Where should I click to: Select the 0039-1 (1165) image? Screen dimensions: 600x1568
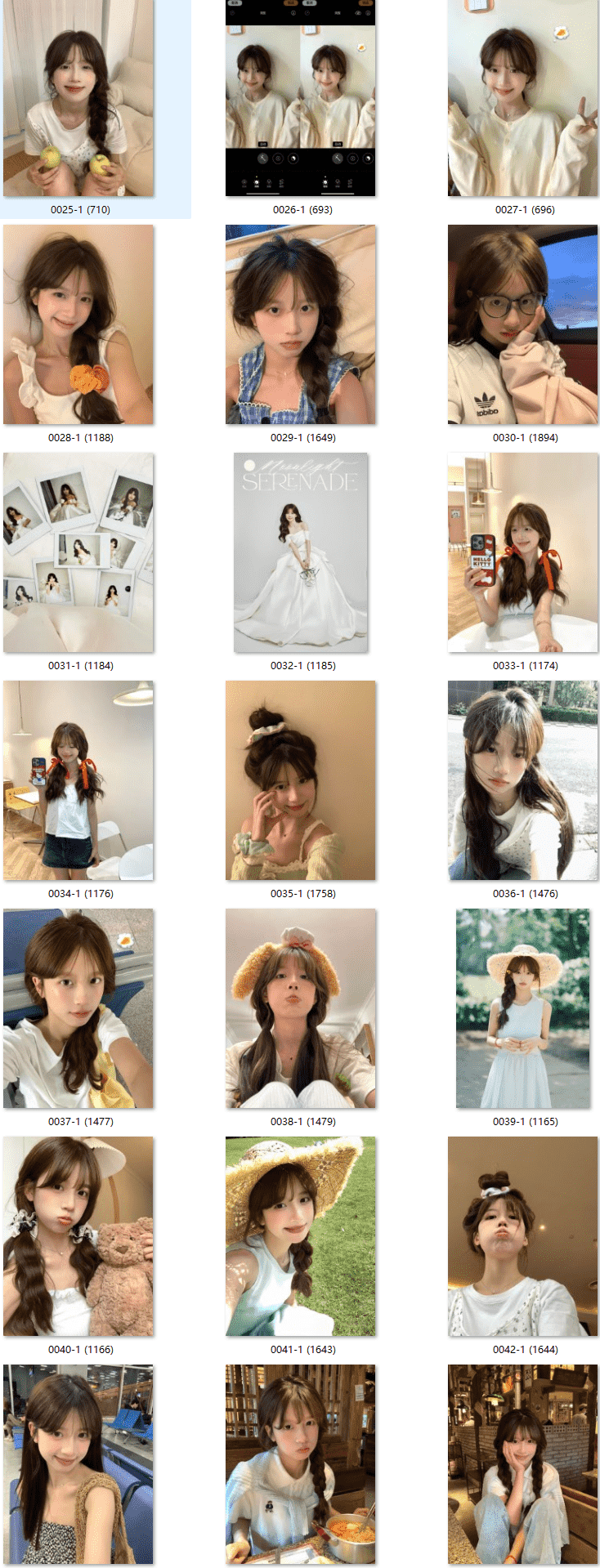coord(523,1008)
